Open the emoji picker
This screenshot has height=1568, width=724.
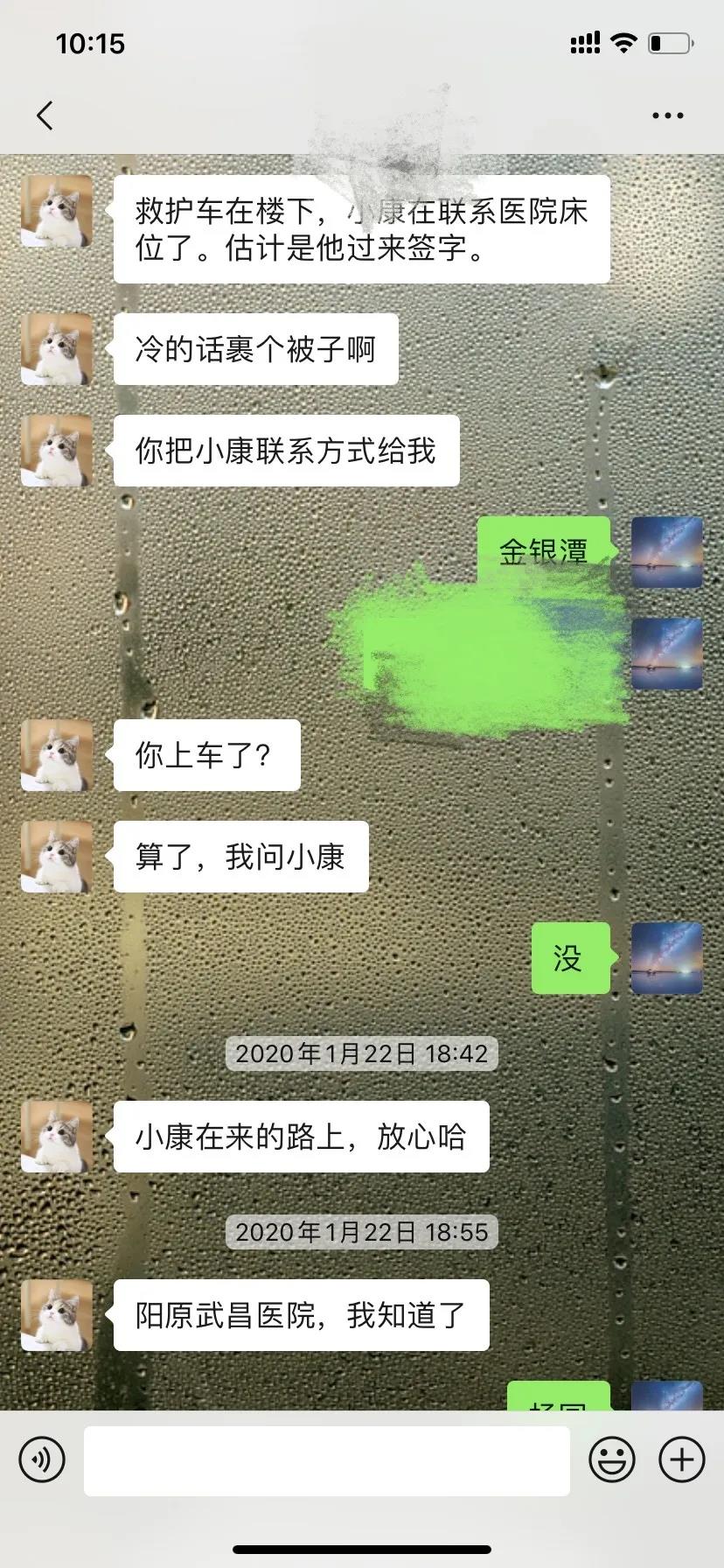coord(612,1459)
